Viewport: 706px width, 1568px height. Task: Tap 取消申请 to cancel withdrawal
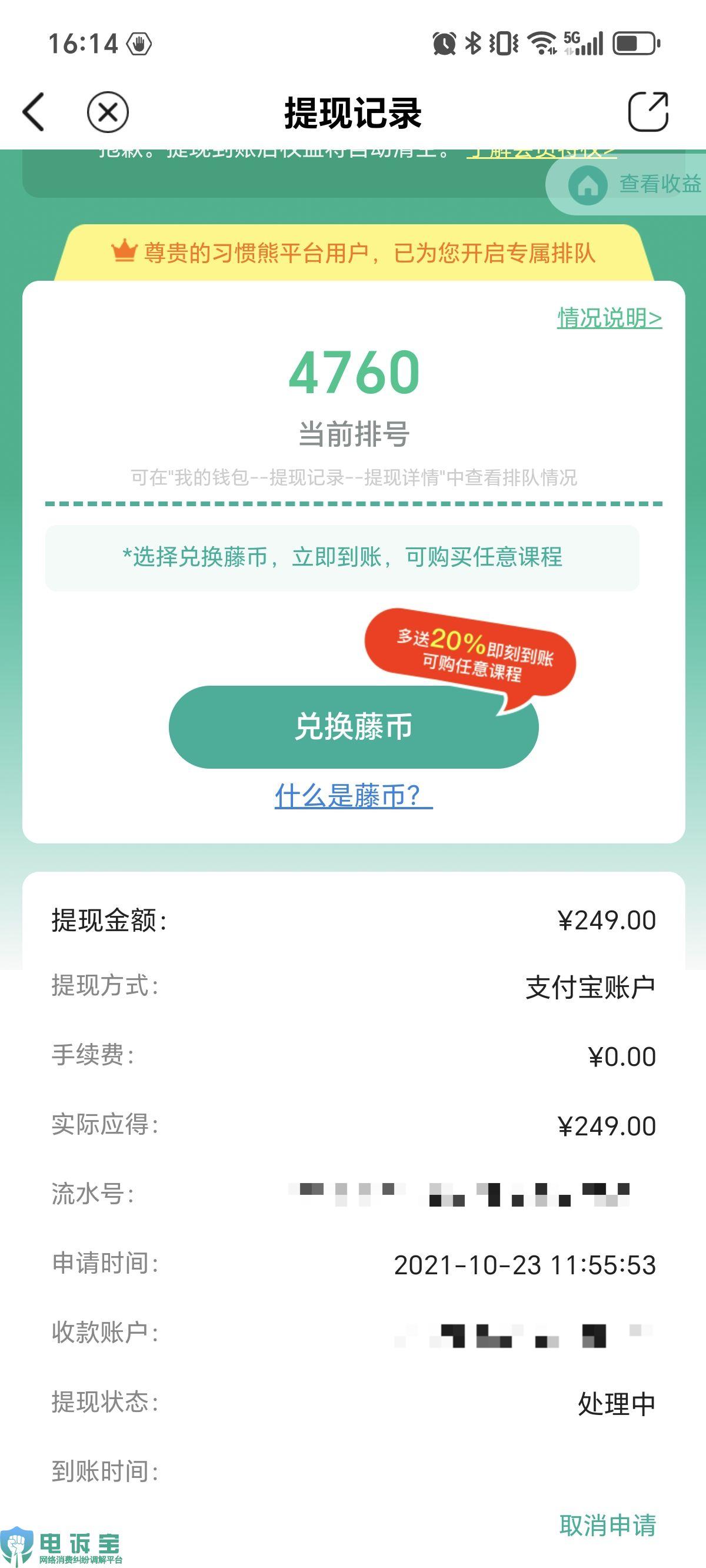point(607,1525)
